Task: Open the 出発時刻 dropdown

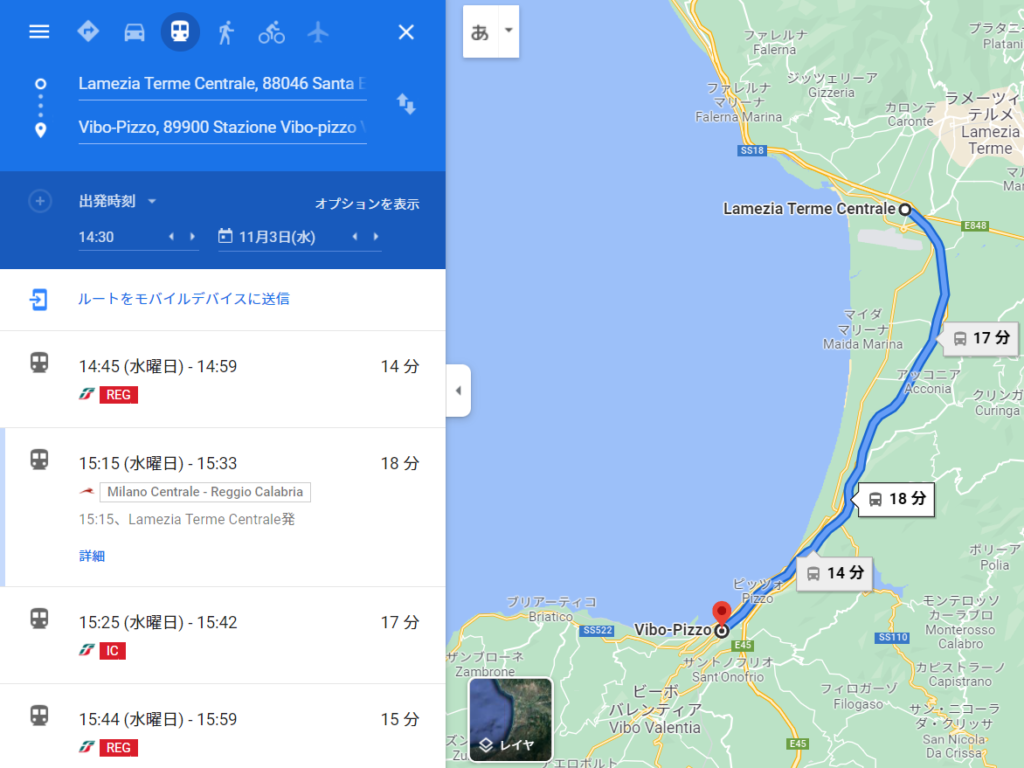Action: (x=118, y=201)
